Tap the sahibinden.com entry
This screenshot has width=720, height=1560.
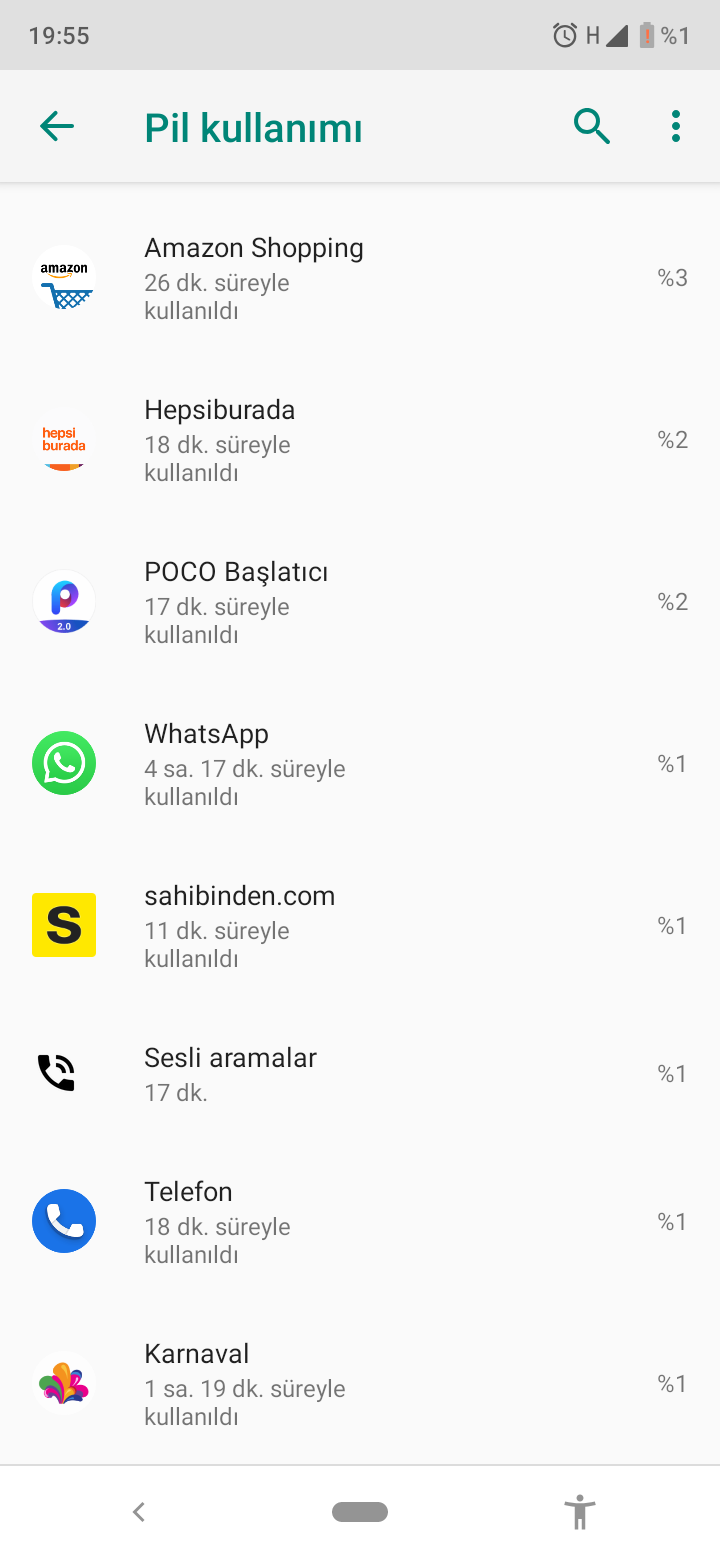click(x=360, y=926)
